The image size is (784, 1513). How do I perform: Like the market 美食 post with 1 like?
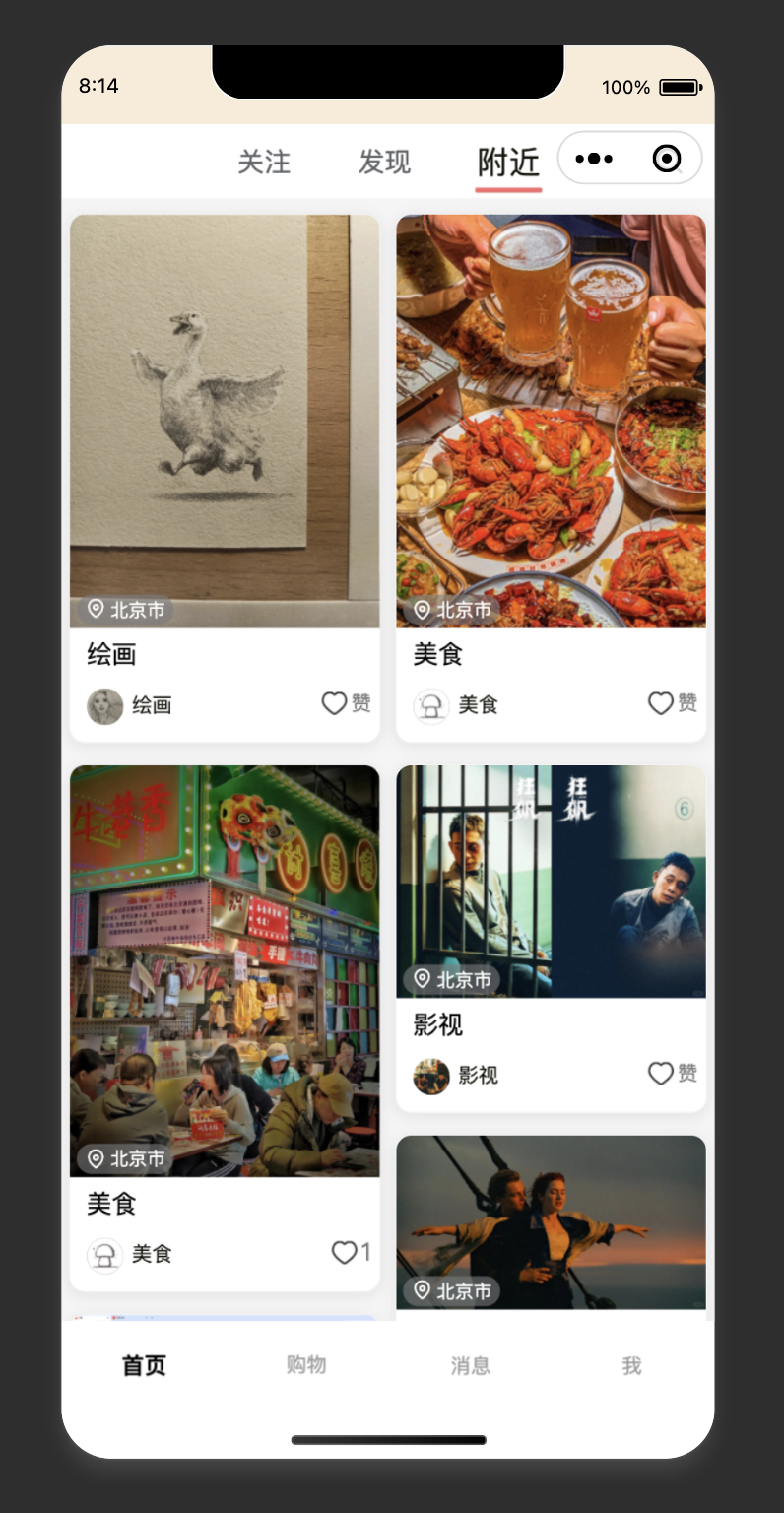pos(344,1253)
